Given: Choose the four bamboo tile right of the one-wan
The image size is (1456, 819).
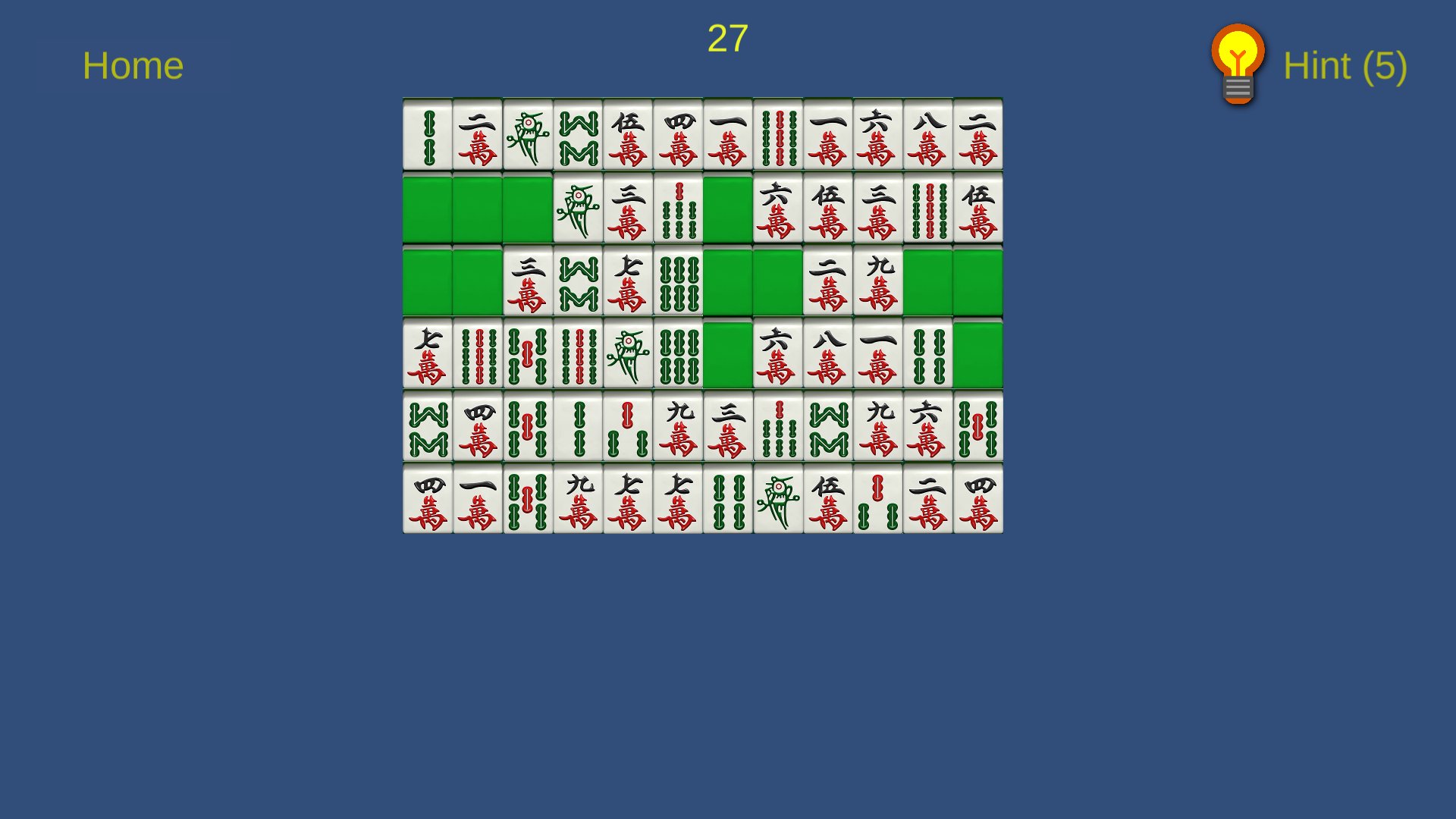Looking at the screenshot, I should pos(927,353).
